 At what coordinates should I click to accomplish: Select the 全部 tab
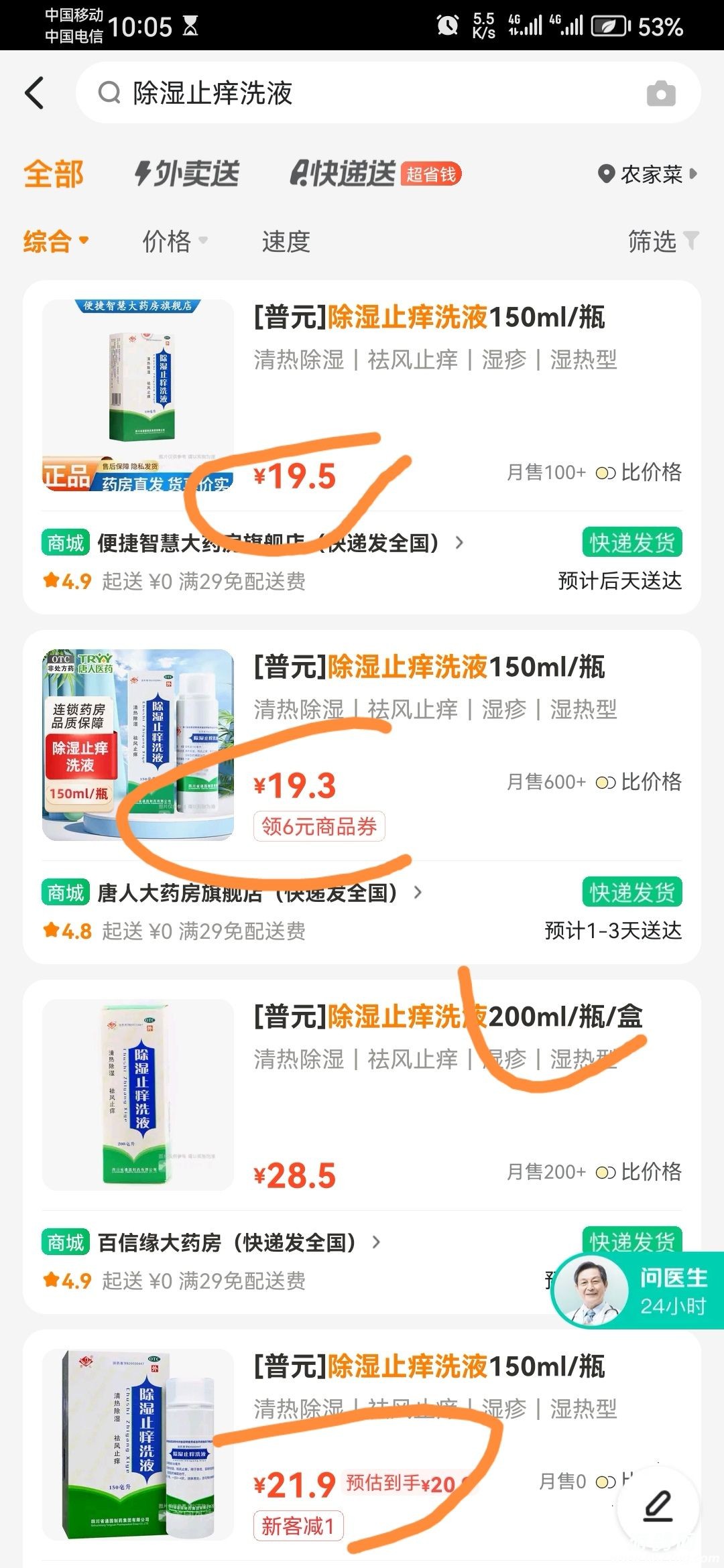point(54,174)
